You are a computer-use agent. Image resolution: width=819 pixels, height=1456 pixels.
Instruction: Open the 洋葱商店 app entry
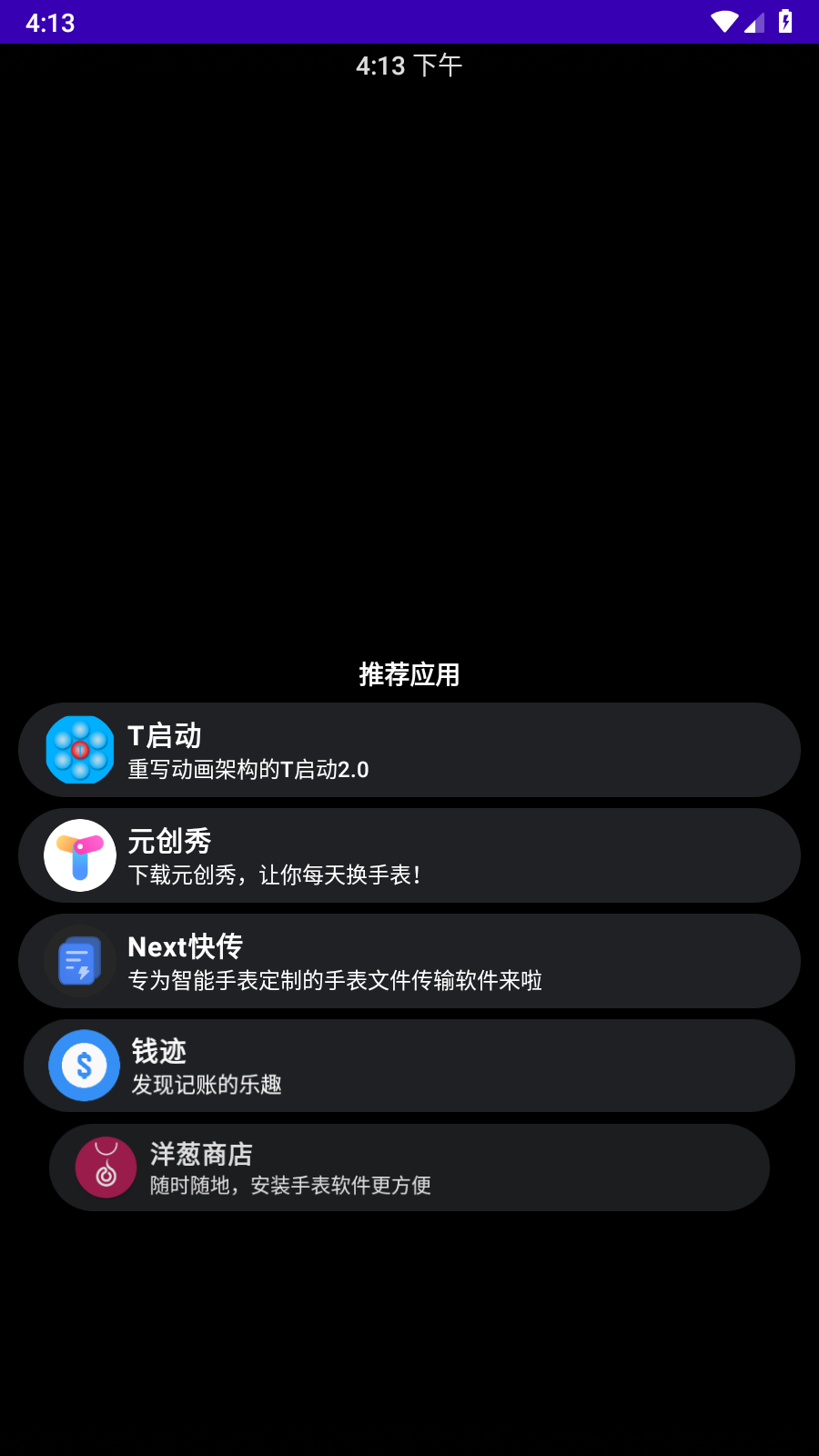(x=409, y=1168)
